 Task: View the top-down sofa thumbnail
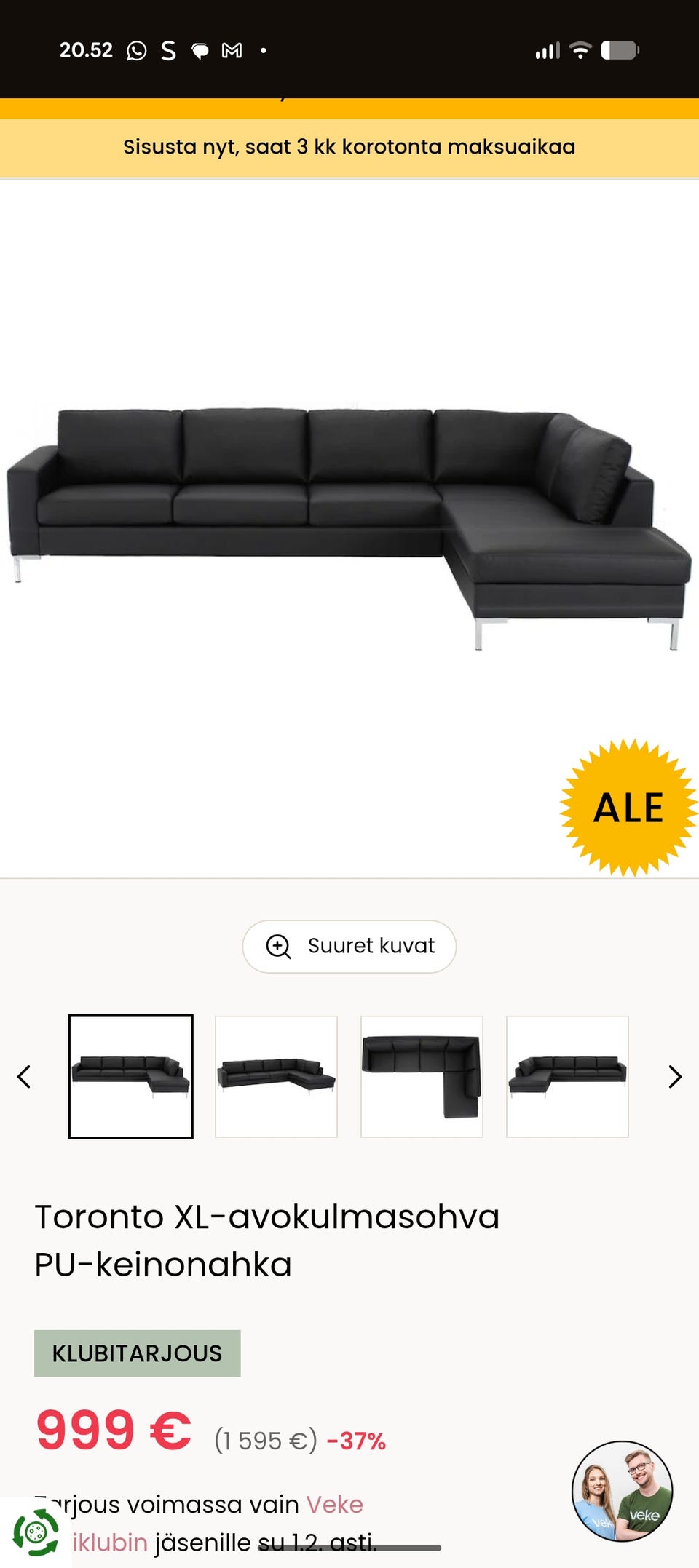point(422,1077)
